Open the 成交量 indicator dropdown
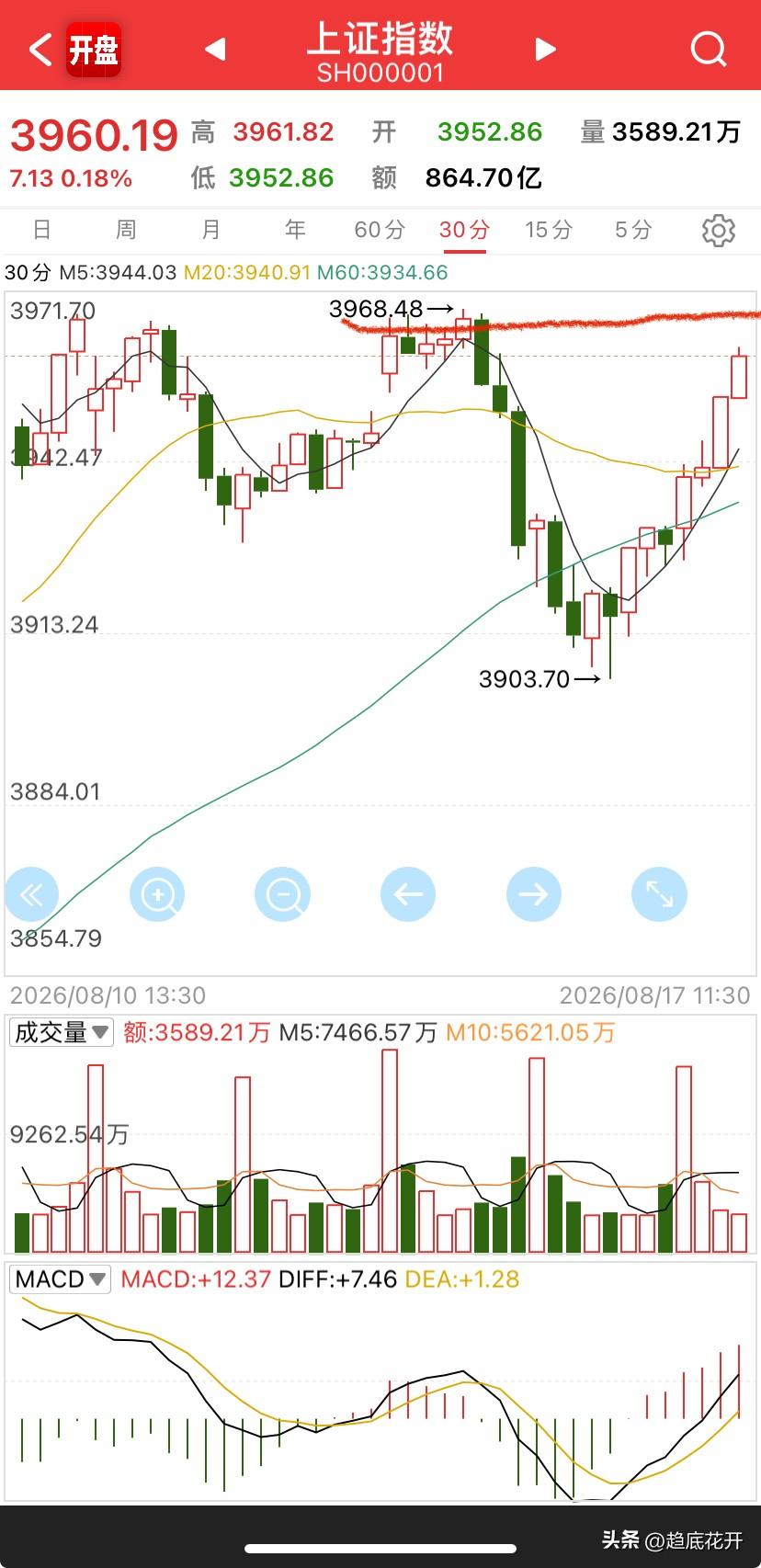 pyautogui.click(x=62, y=1032)
